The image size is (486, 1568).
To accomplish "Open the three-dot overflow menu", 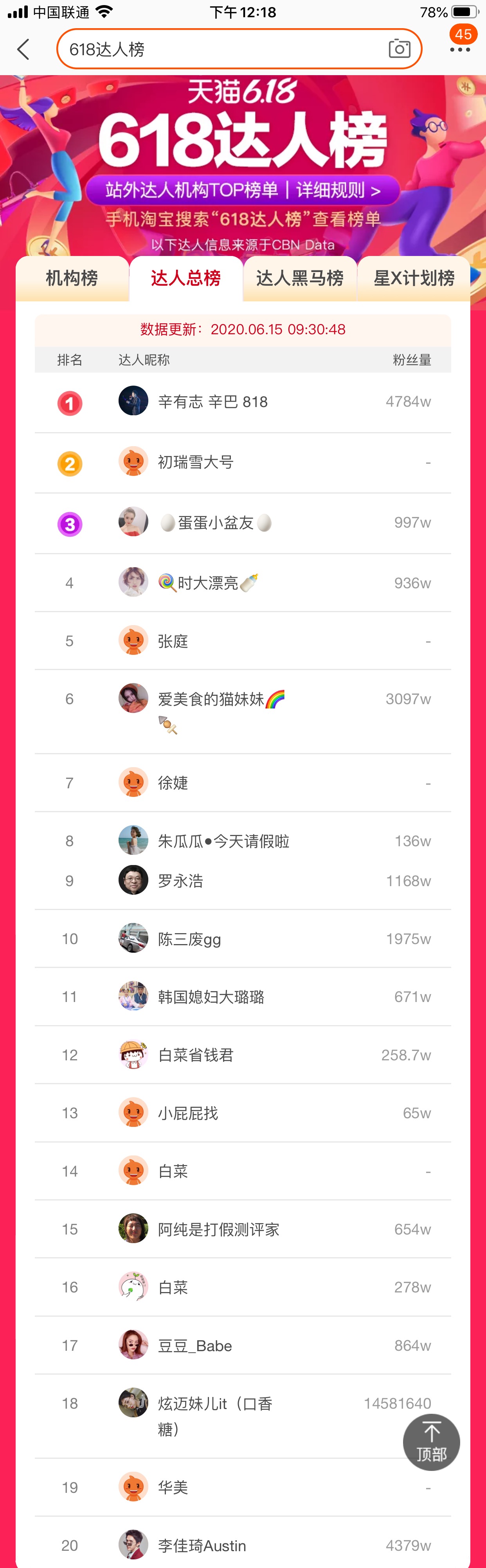I will [459, 49].
